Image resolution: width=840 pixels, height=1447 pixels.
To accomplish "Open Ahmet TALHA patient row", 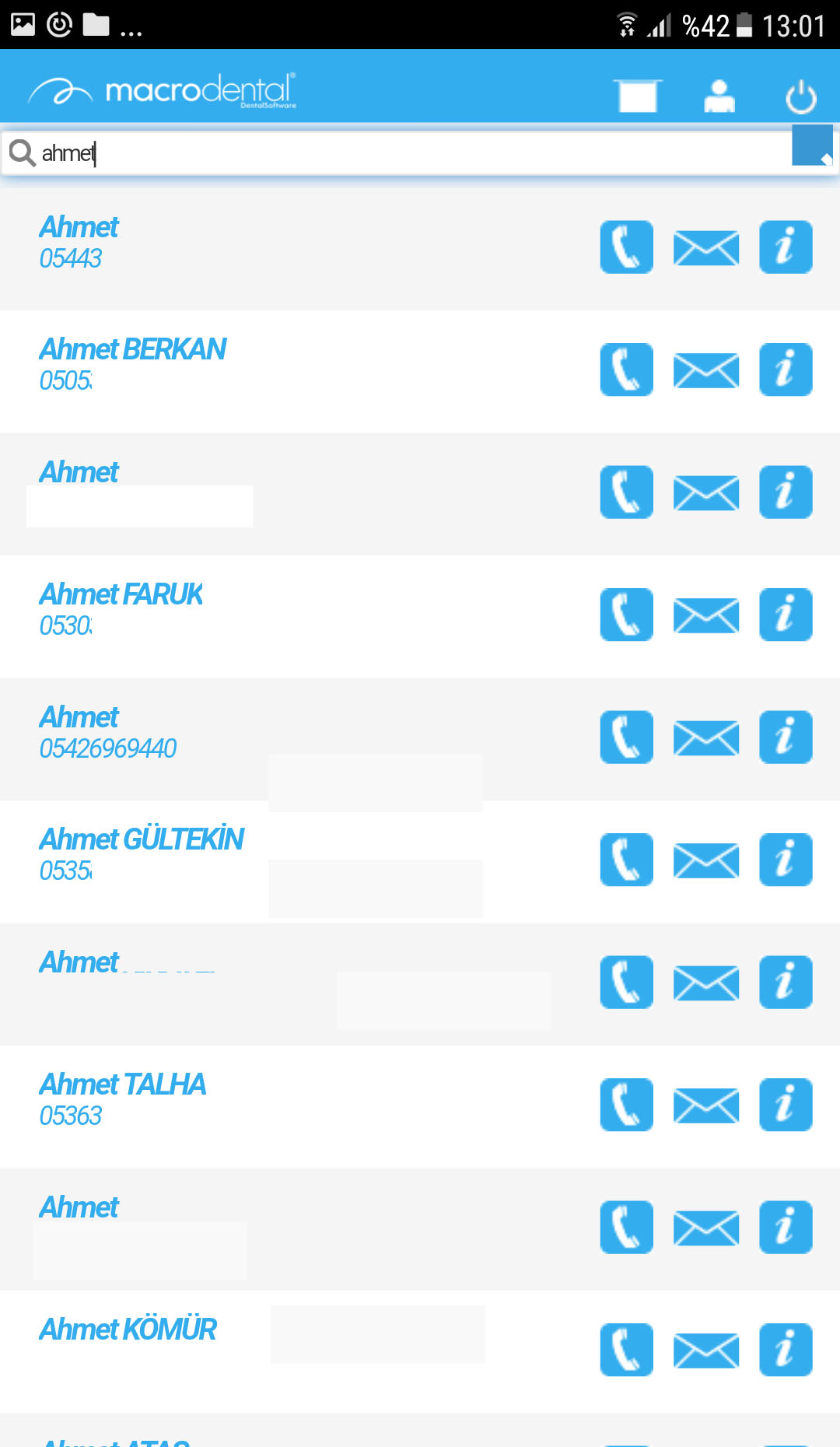I will (x=420, y=1106).
